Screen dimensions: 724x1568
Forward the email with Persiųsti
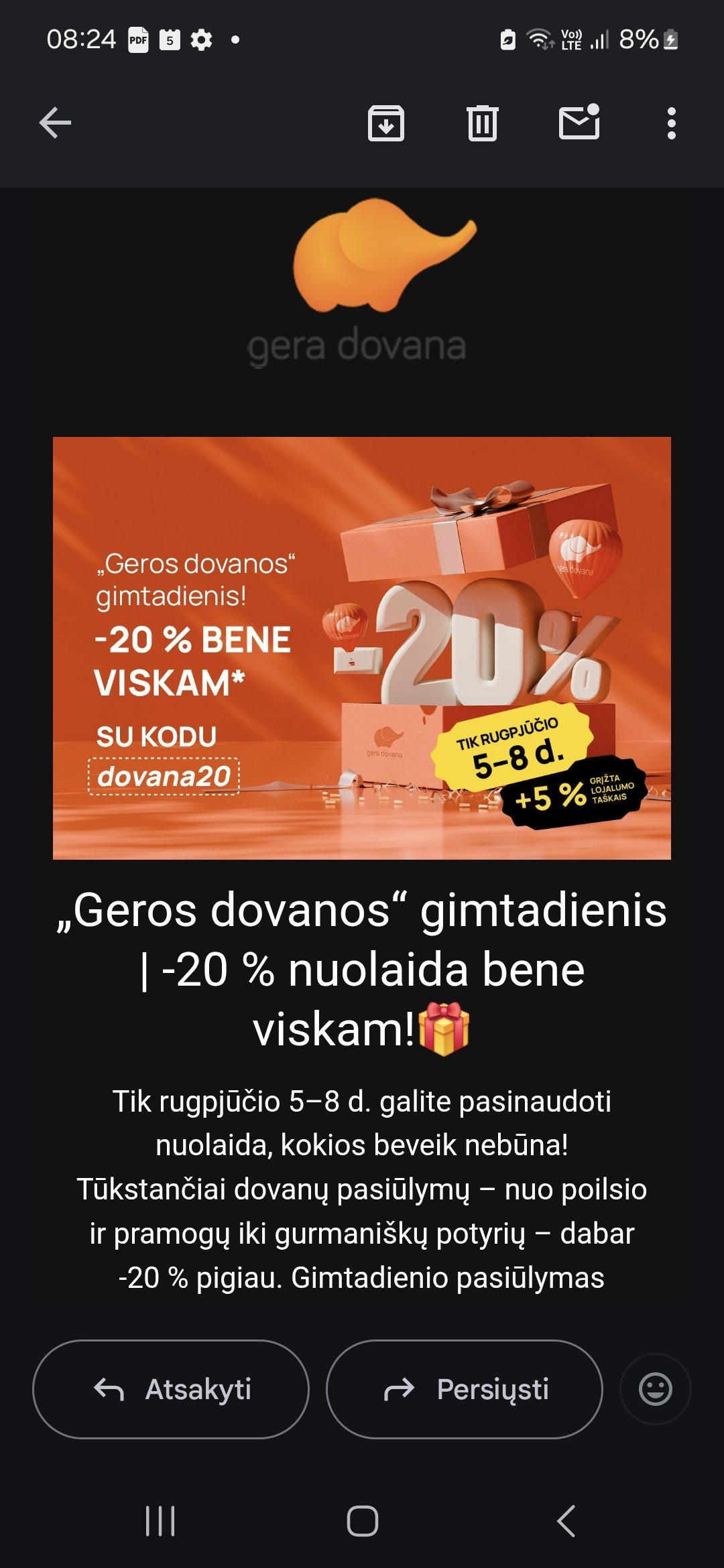pos(465,1389)
